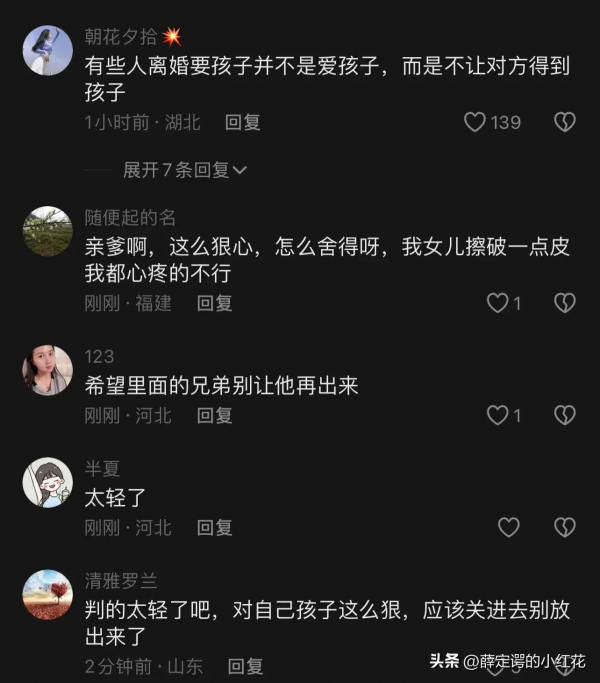The width and height of the screenshot is (600, 683).
Task: View user 123's avatar profile
Action: click(x=47, y=371)
